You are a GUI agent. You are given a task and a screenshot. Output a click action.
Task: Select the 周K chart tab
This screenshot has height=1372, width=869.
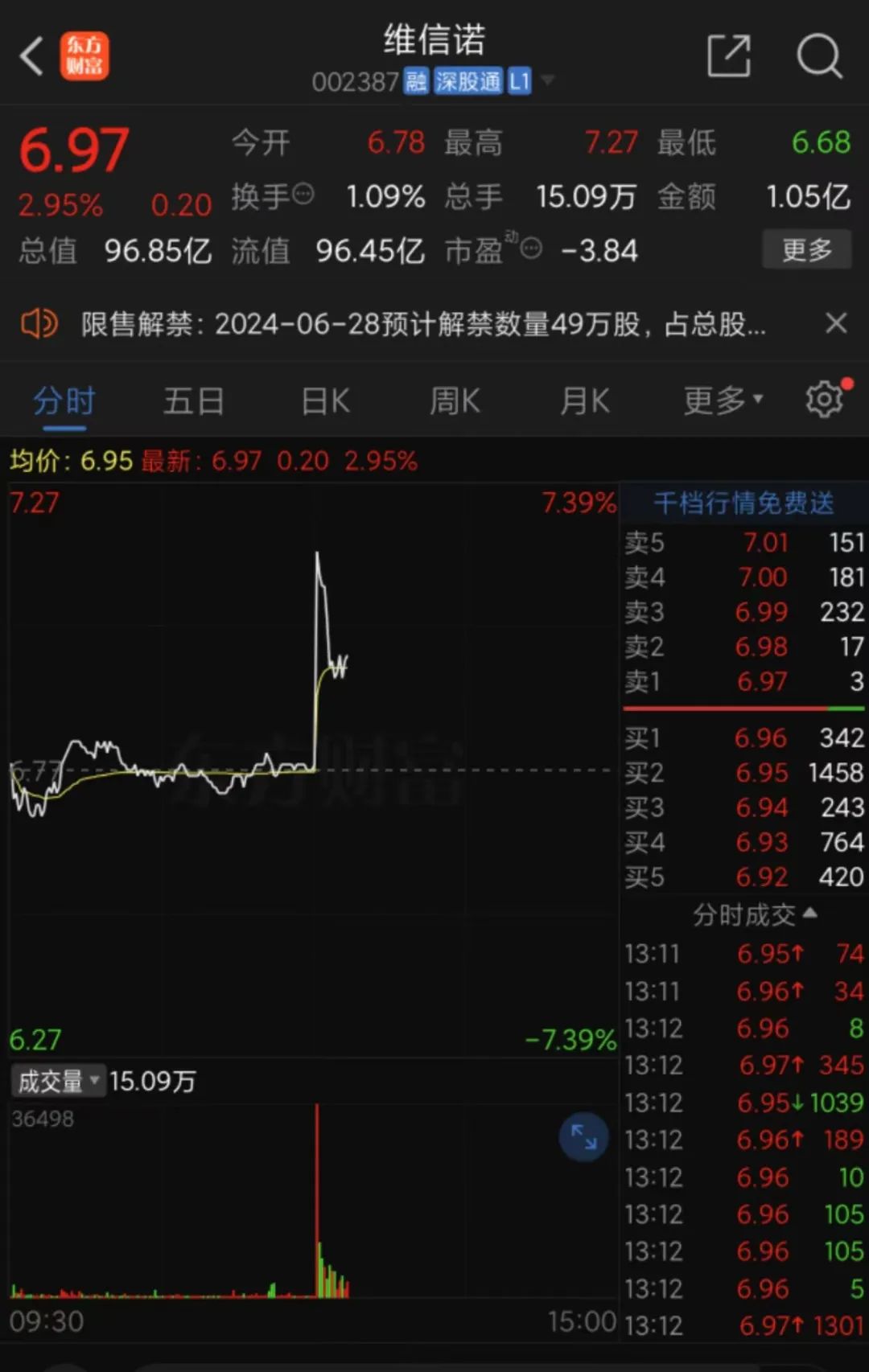tap(455, 401)
